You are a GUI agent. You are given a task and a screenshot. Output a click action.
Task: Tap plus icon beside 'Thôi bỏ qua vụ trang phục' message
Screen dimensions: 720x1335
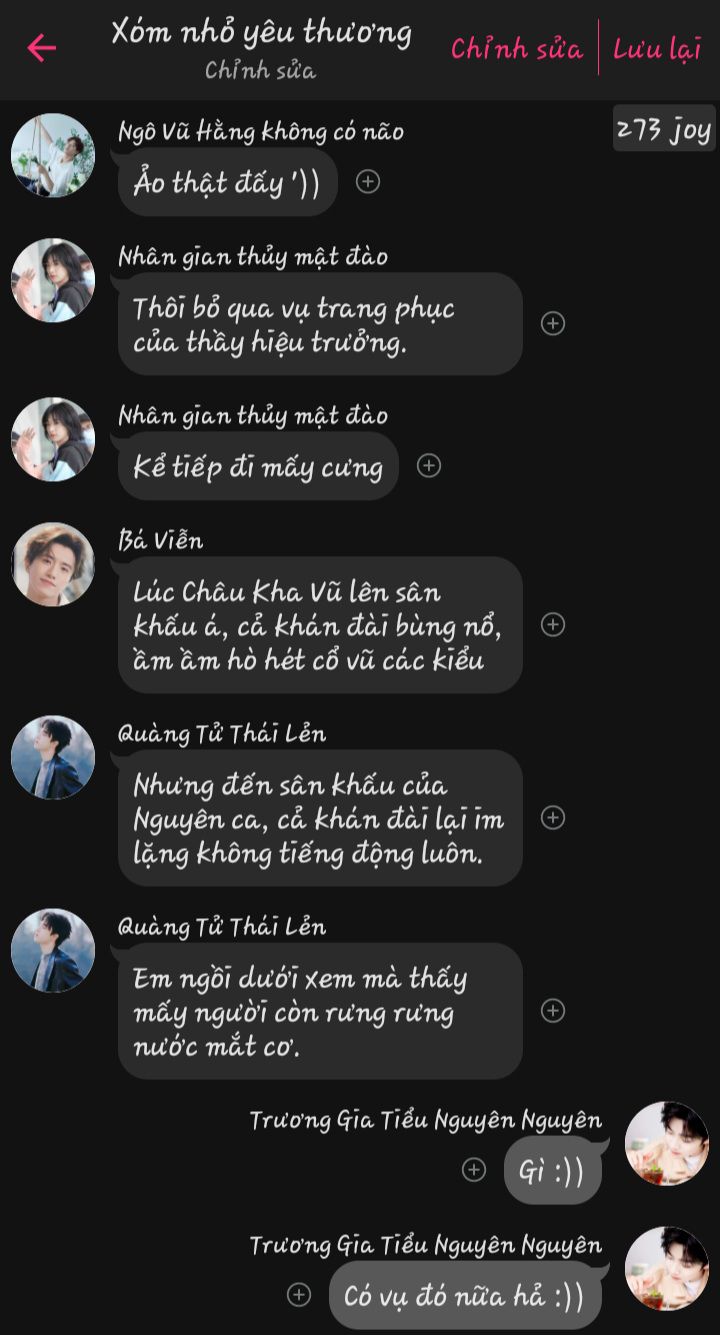pyautogui.click(x=553, y=323)
